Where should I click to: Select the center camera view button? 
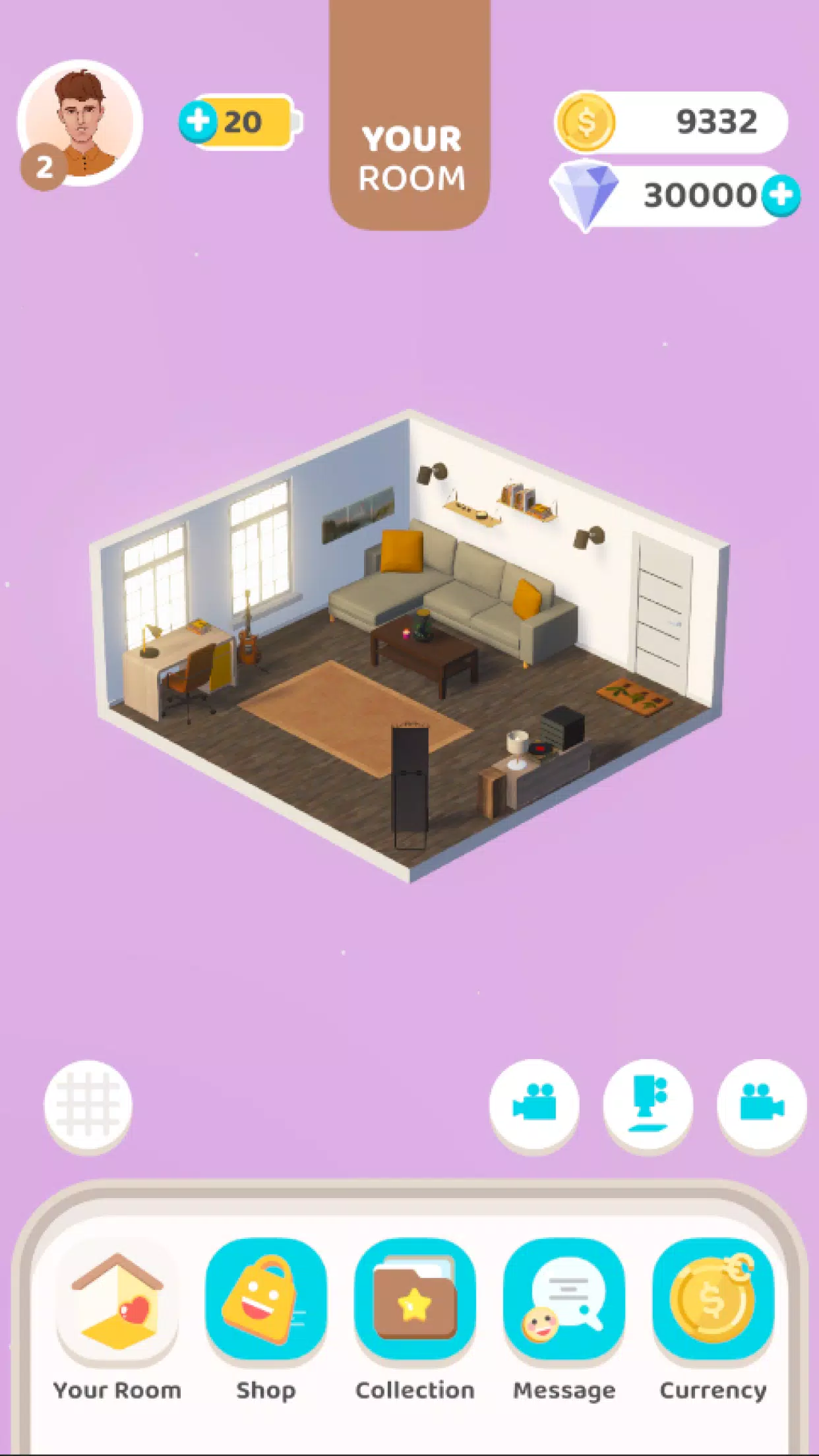tap(648, 1105)
